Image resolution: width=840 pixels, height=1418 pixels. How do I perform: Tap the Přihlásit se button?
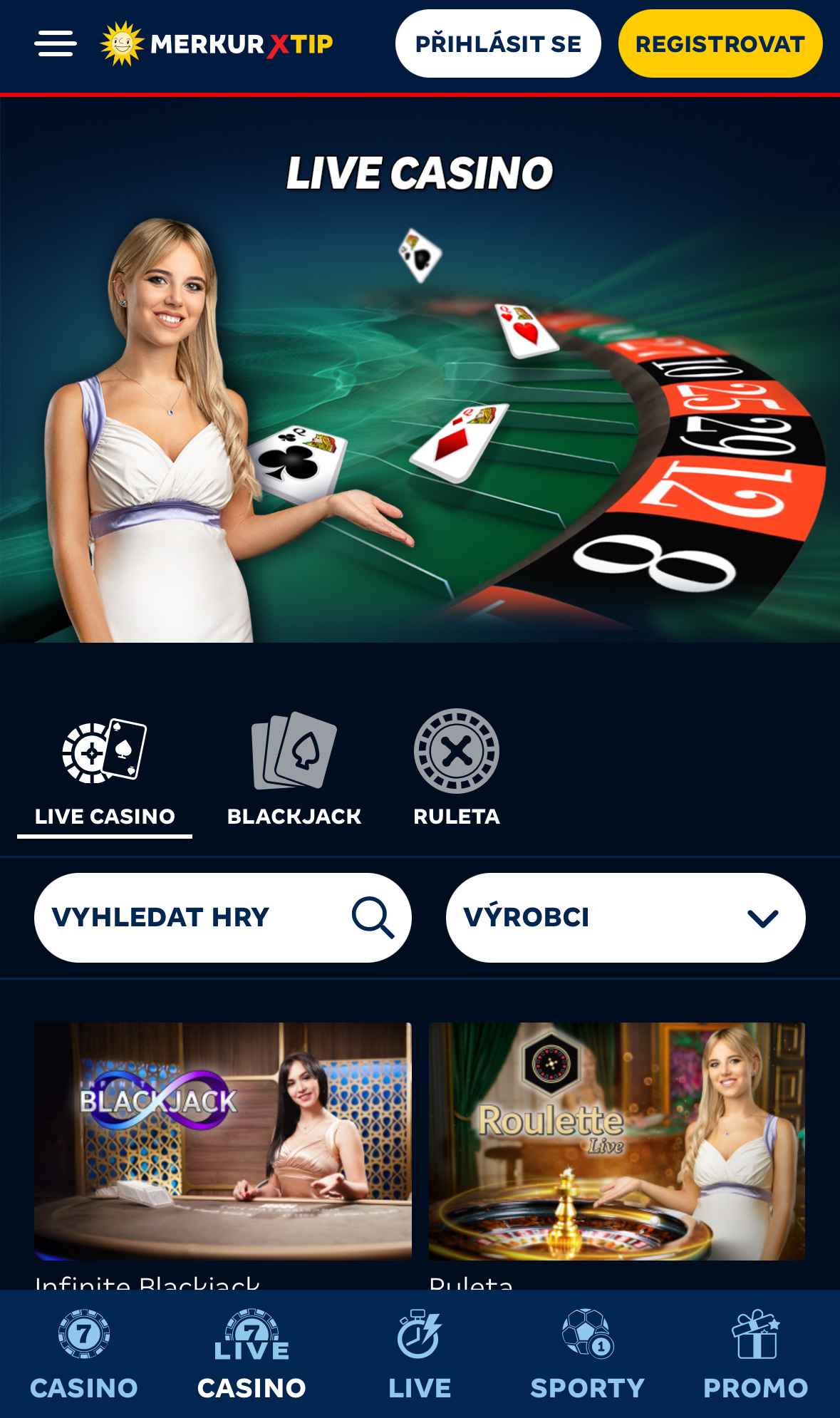tap(498, 43)
